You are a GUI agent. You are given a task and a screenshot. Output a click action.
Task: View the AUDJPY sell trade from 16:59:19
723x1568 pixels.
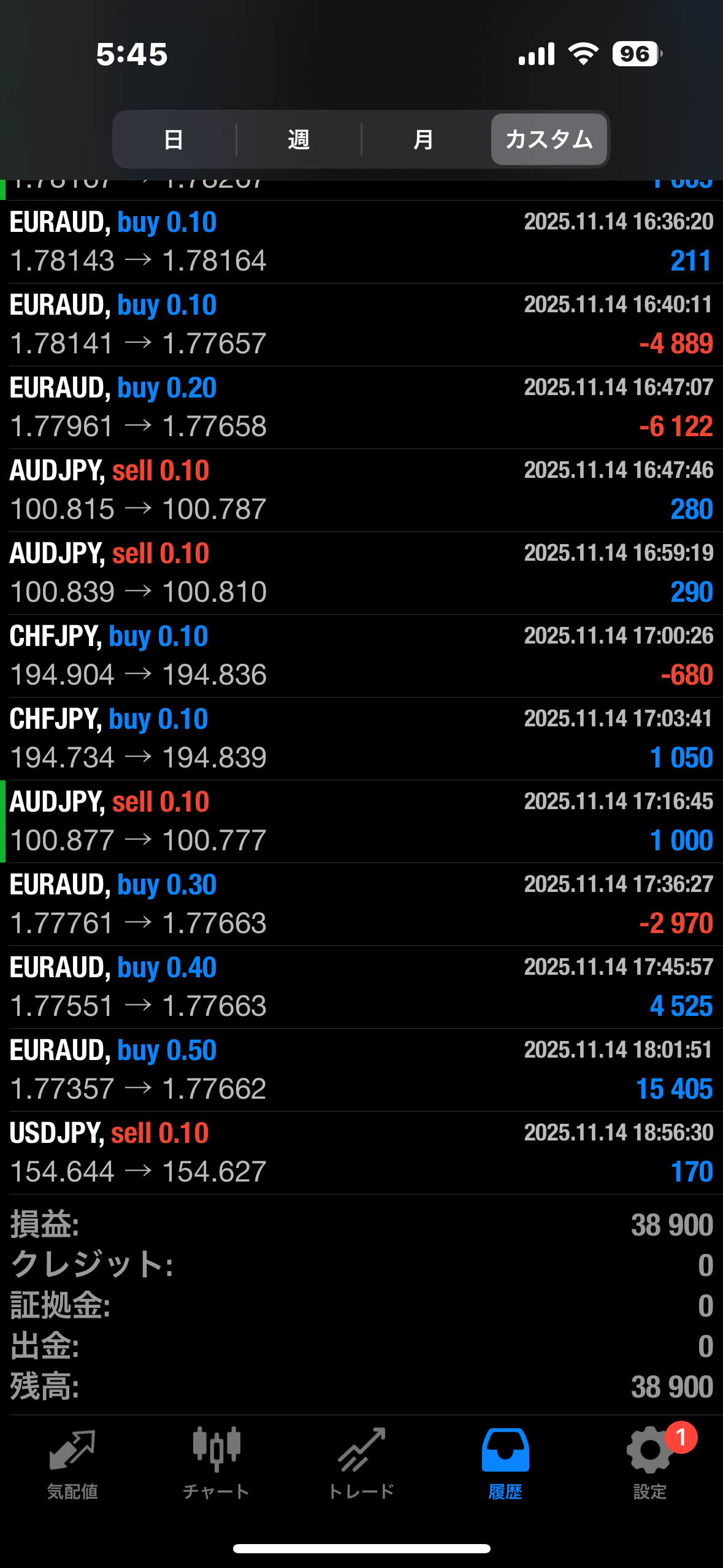(361, 573)
